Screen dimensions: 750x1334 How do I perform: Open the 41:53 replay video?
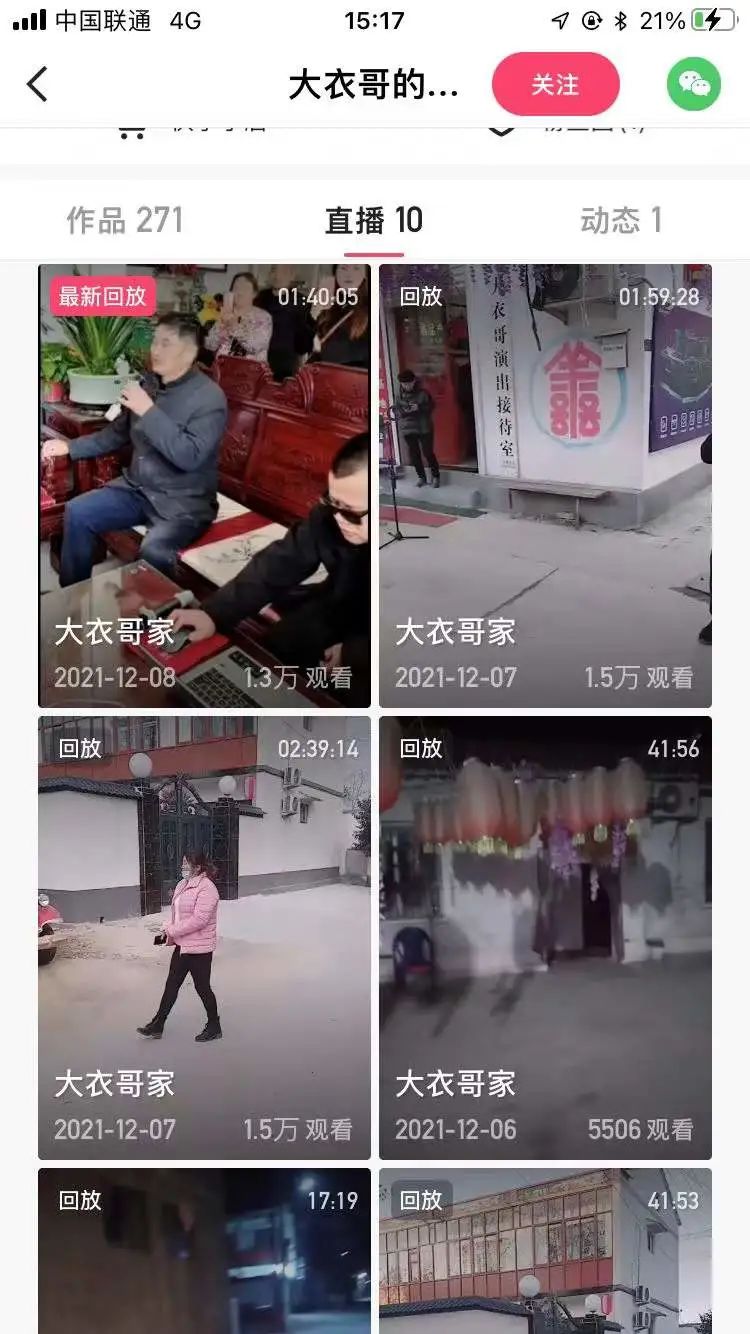pyautogui.click(x=545, y=1250)
